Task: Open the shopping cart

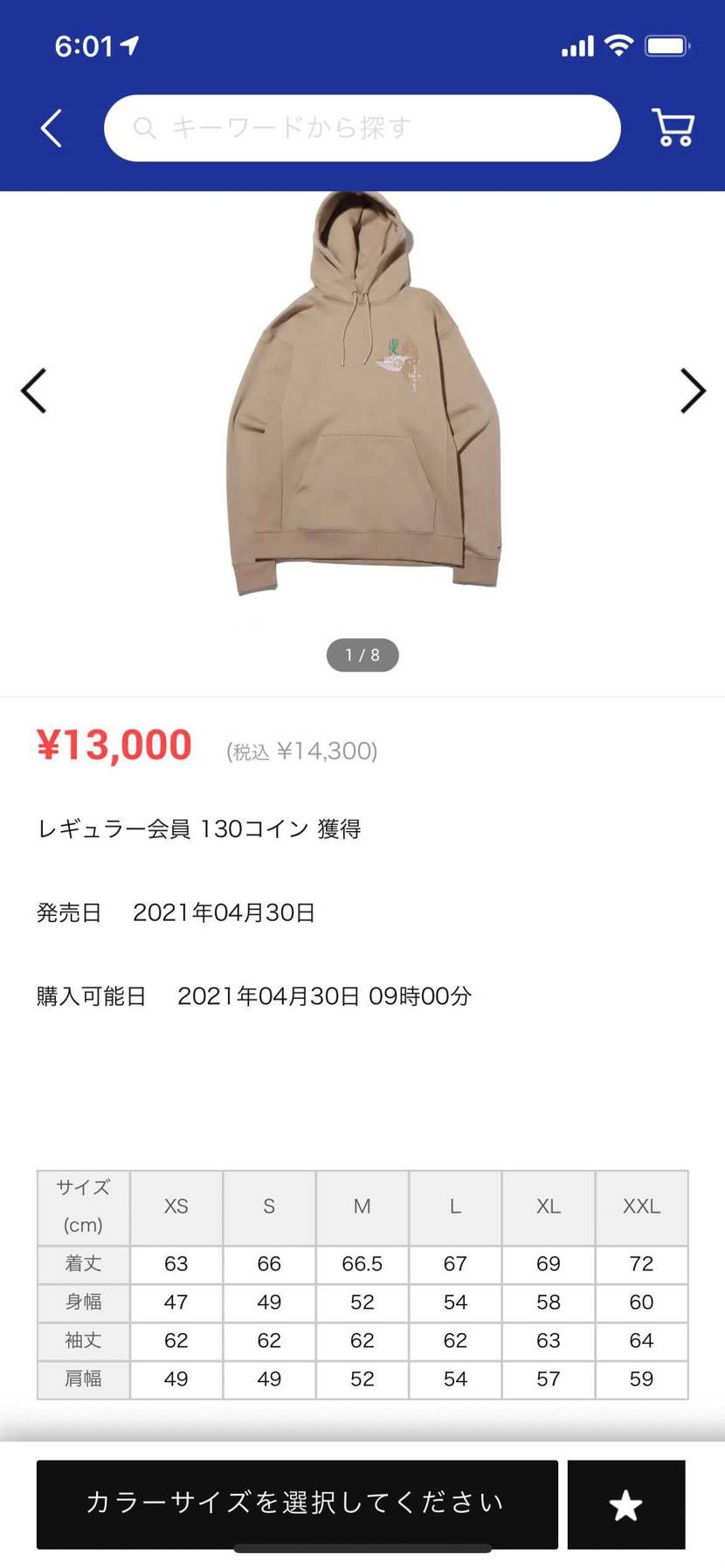Action: click(x=671, y=127)
